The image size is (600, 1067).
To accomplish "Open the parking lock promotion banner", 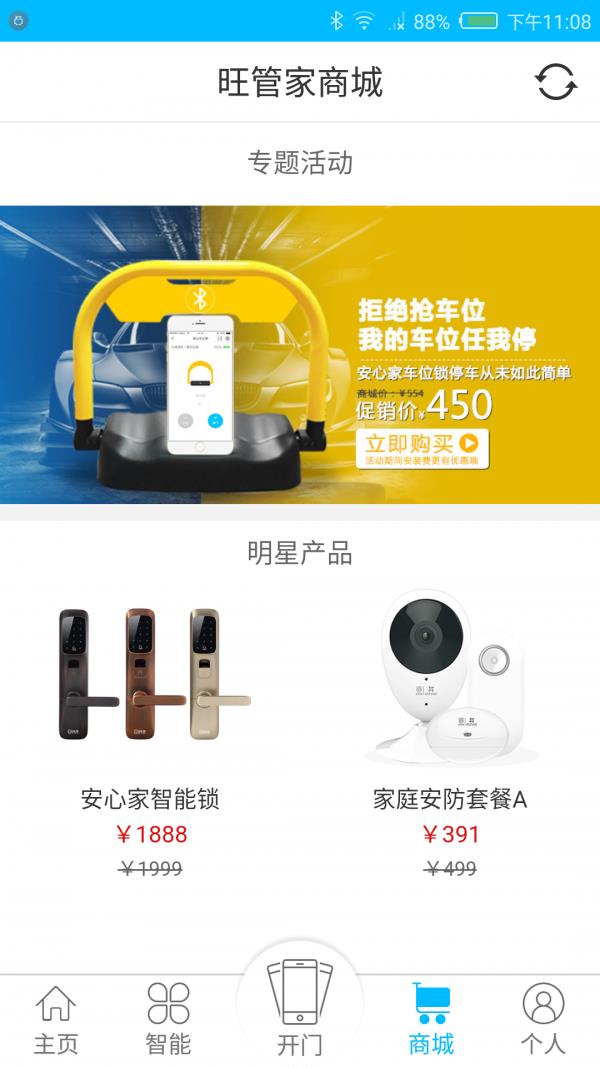I will [300, 355].
